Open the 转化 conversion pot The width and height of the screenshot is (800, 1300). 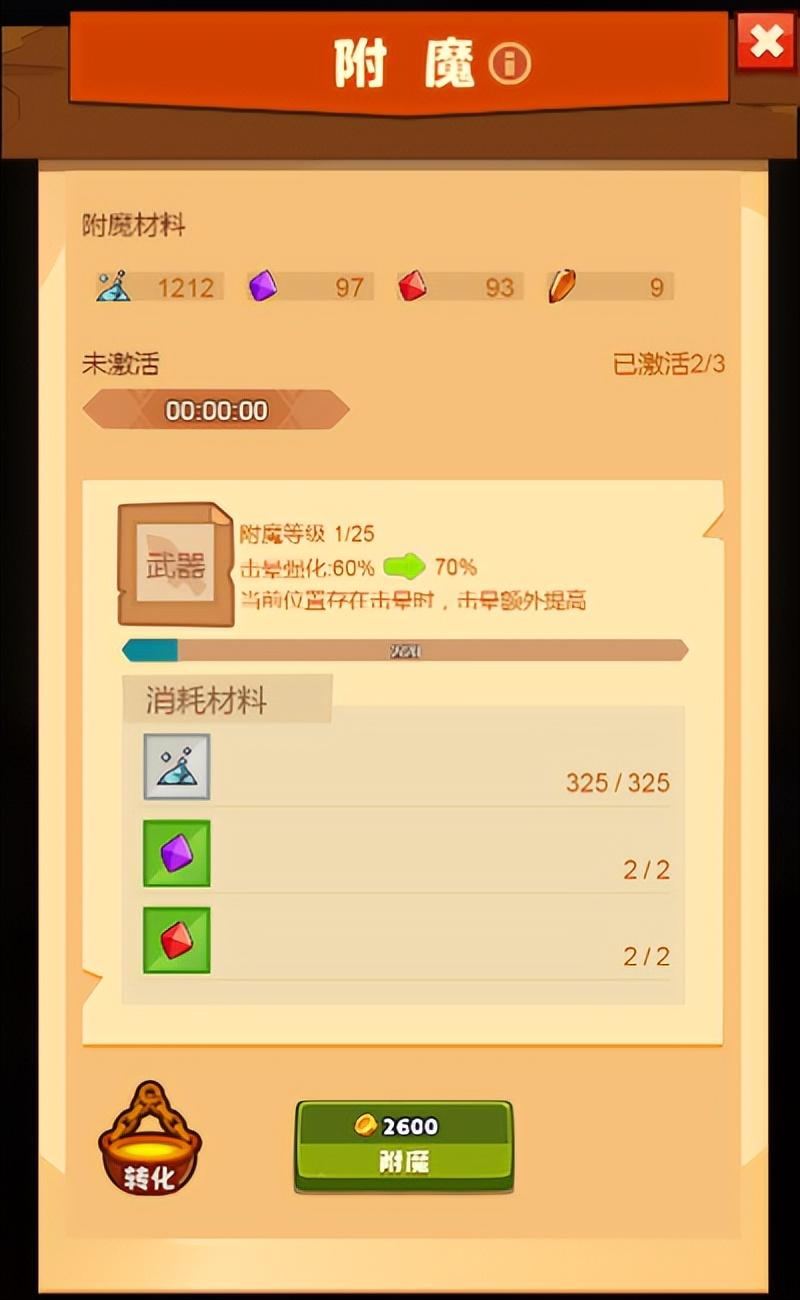point(150,1141)
